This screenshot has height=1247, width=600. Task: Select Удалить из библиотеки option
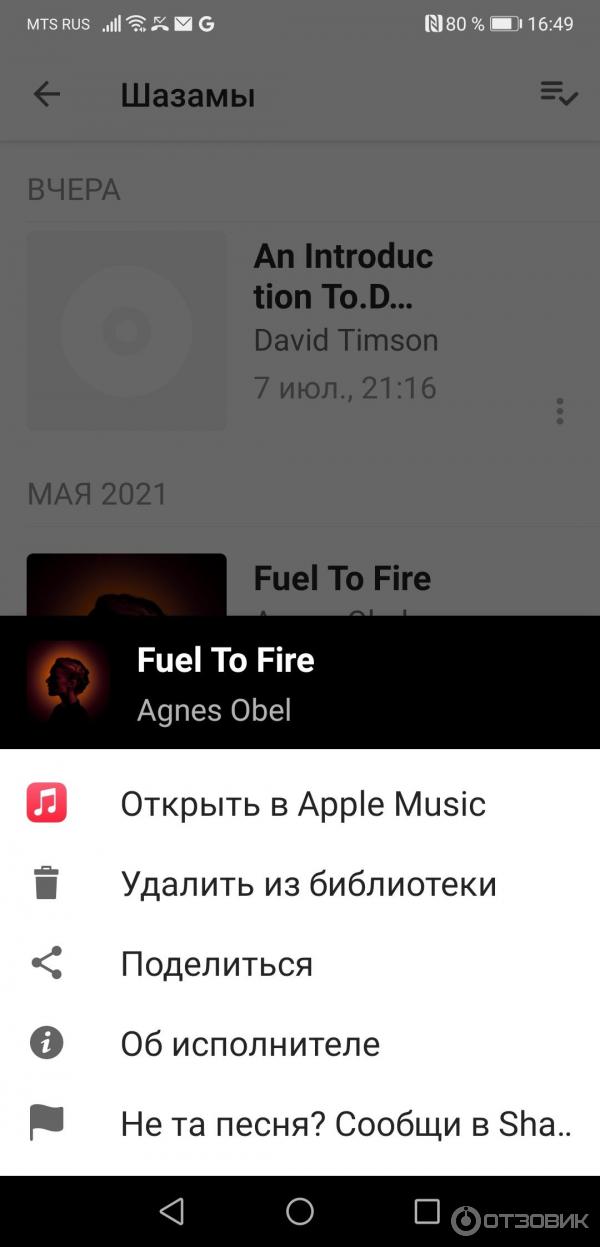click(x=308, y=884)
